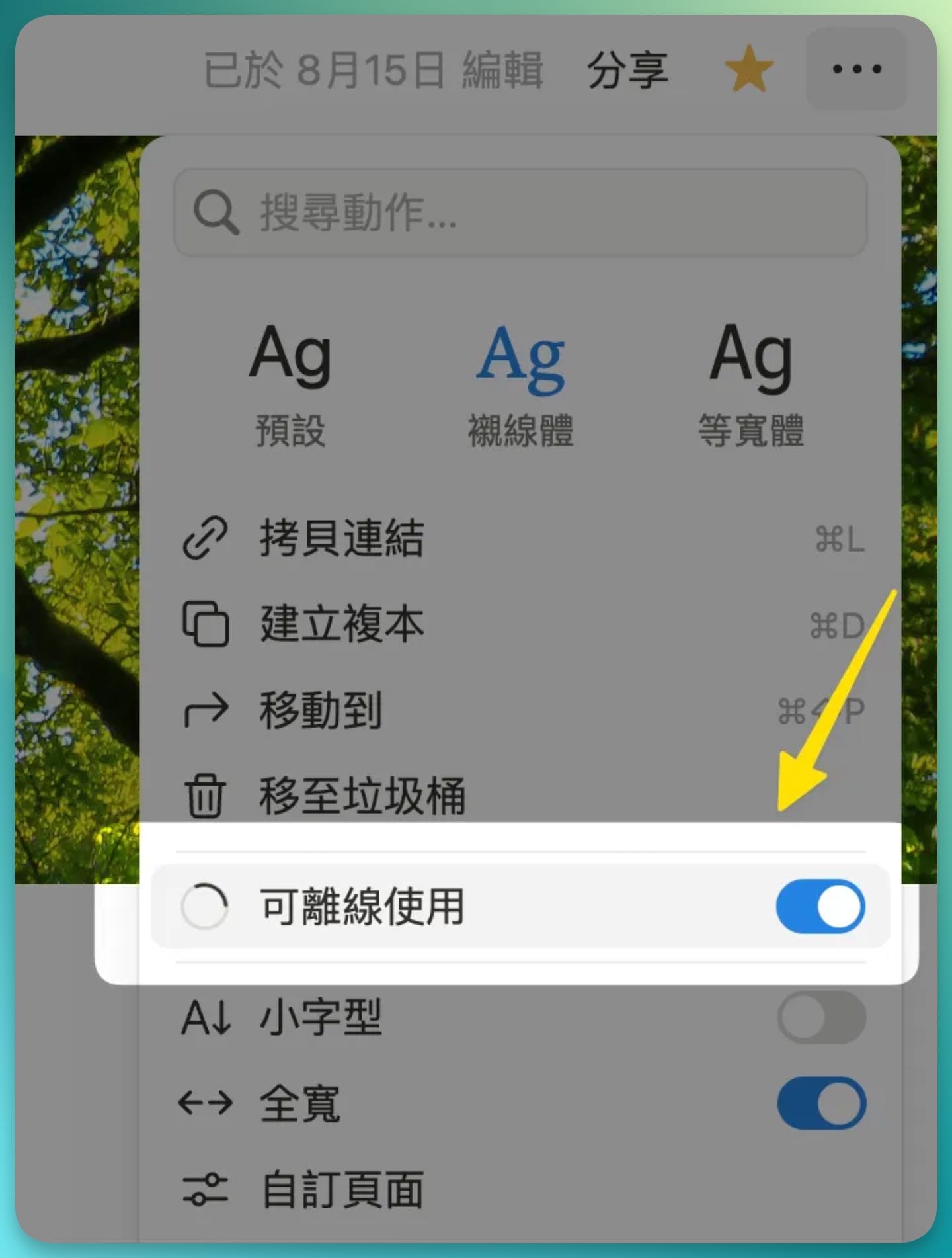Turn off the 可離線使用 offline switch
This screenshot has height=1258, width=952.
point(820,906)
